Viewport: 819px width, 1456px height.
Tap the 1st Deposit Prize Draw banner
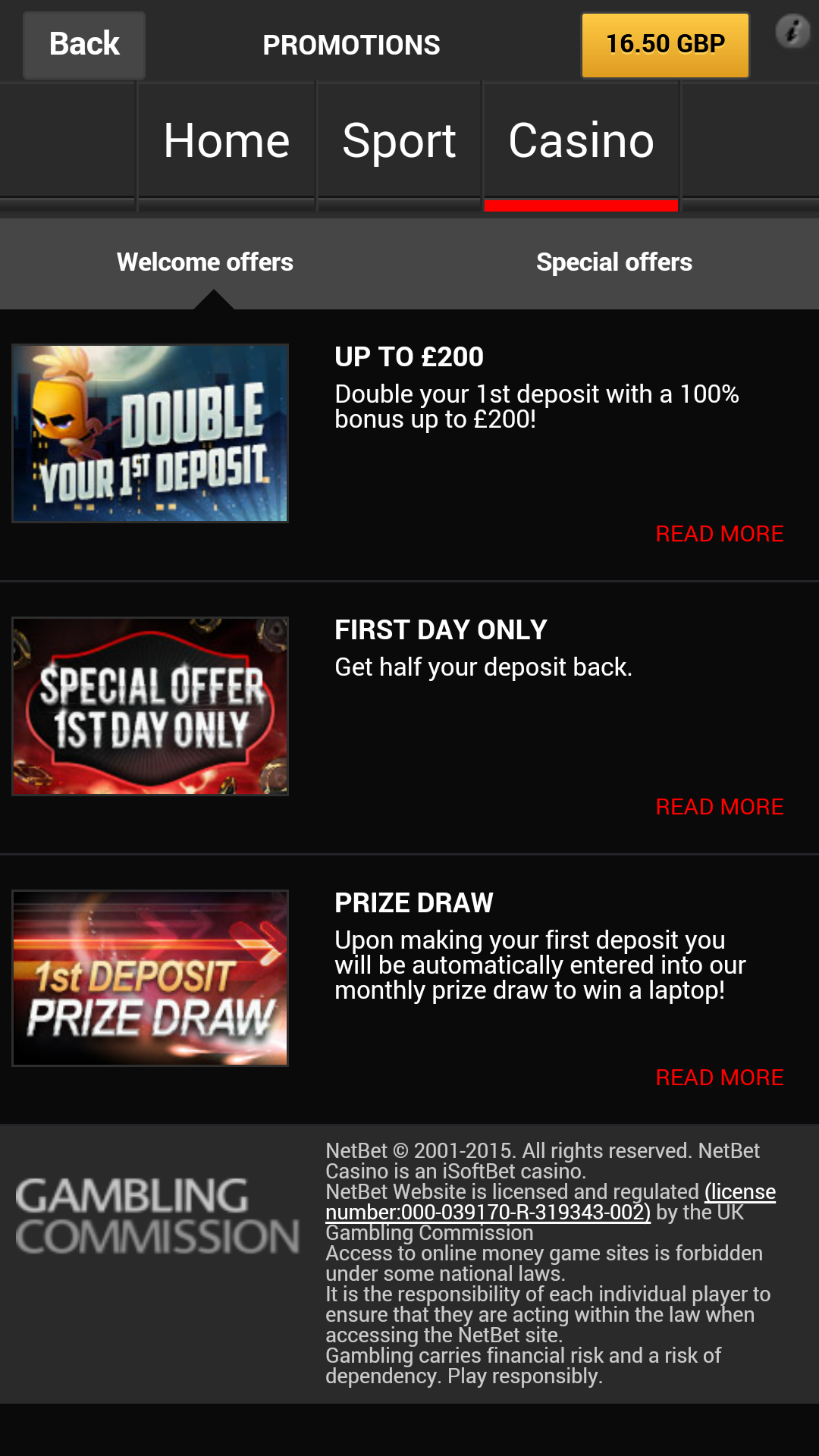(x=149, y=979)
